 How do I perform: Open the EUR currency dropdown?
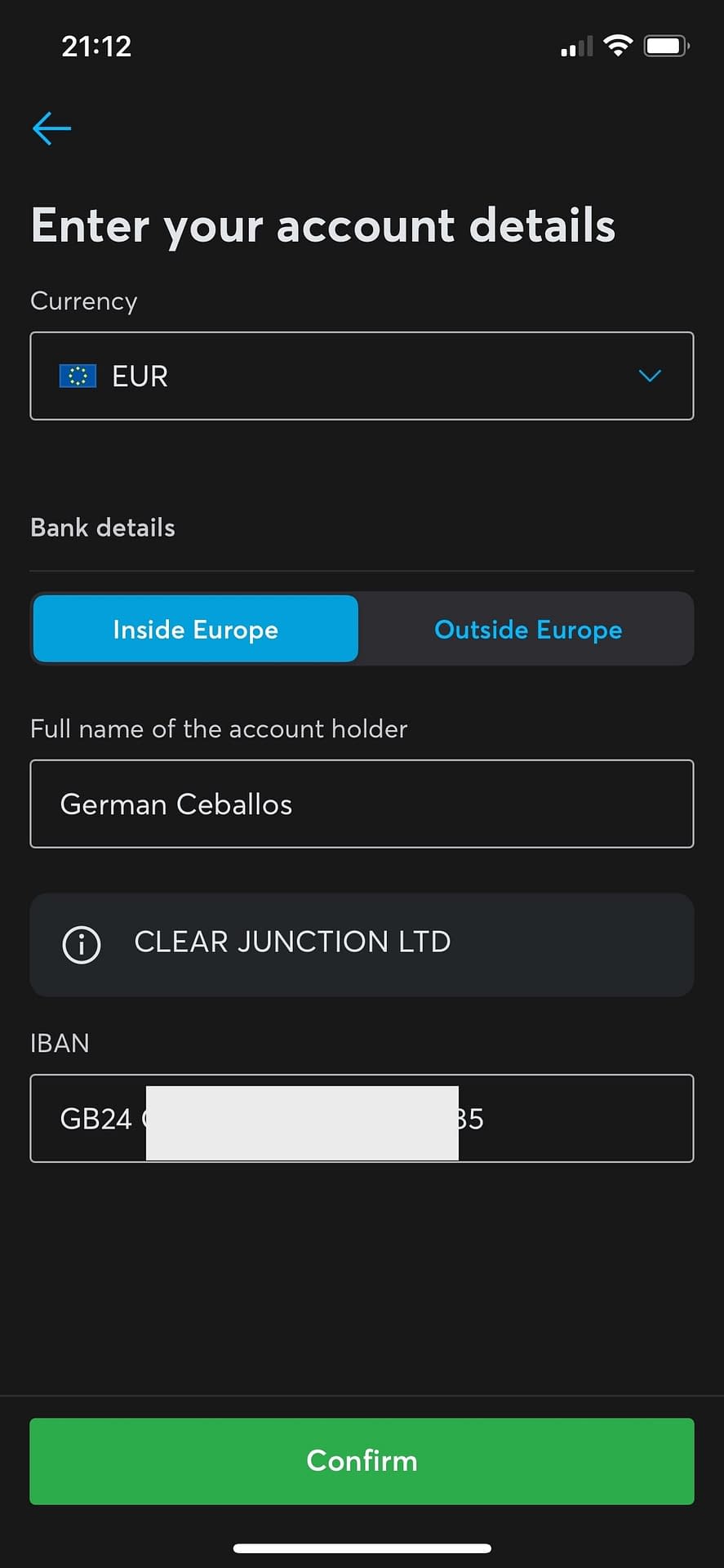pyautogui.click(x=362, y=376)
